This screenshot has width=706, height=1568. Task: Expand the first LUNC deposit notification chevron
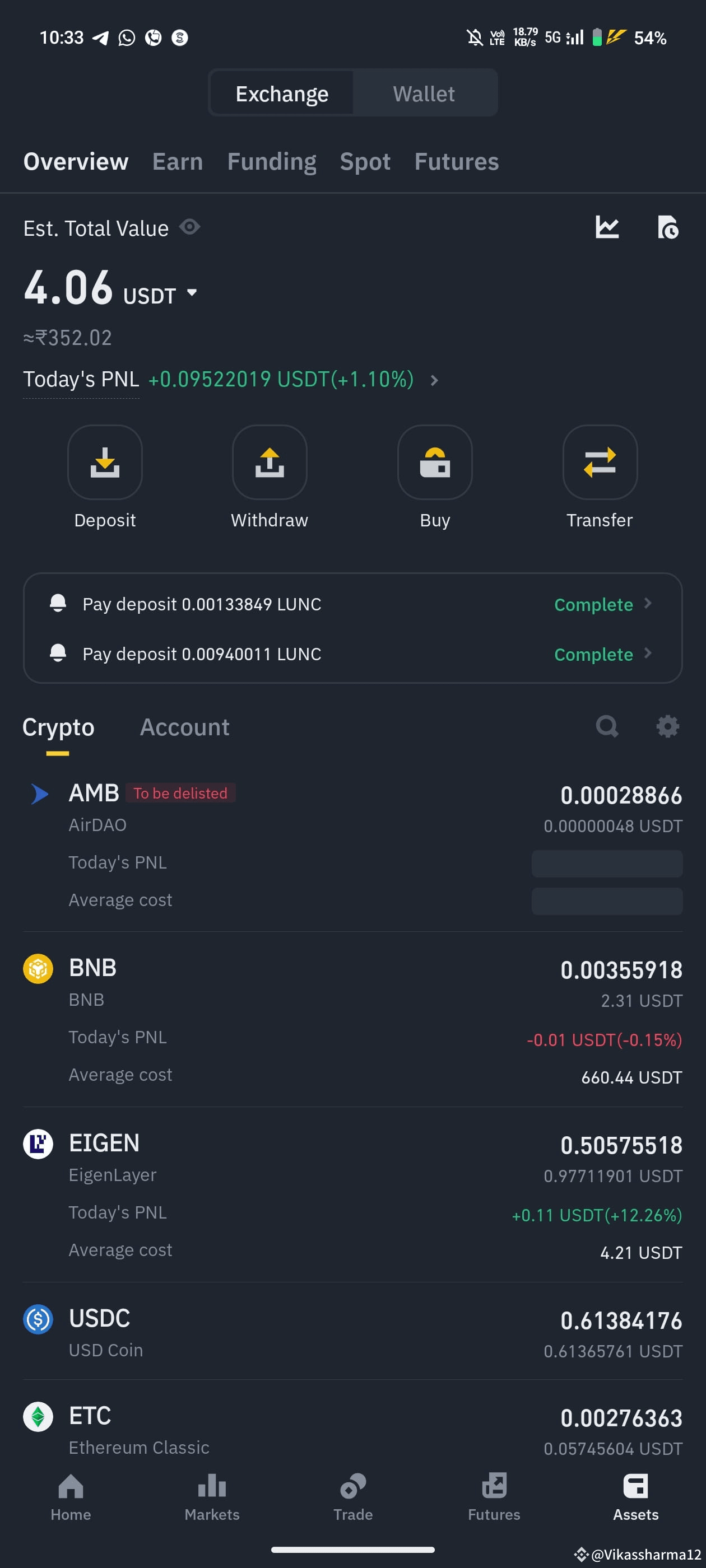[x=648, y=604]
